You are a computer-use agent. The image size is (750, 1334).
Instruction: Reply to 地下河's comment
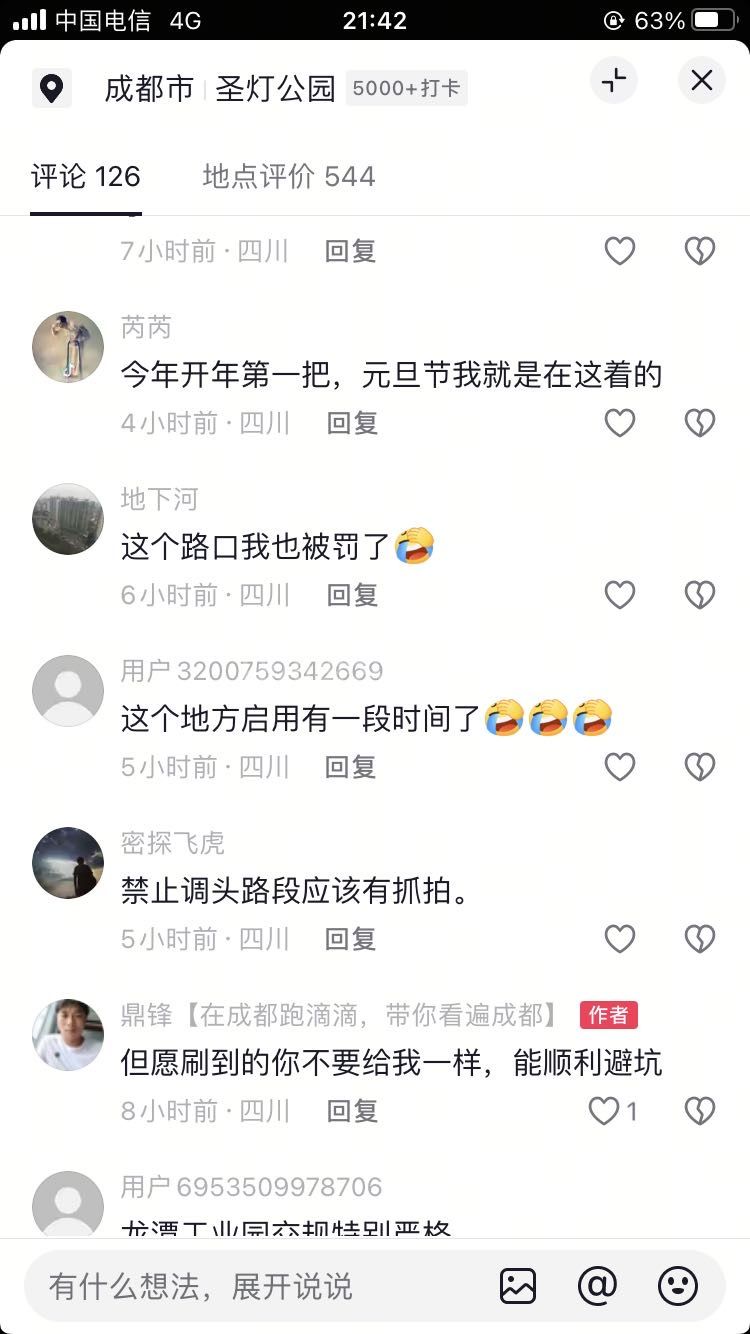point(352,595)
